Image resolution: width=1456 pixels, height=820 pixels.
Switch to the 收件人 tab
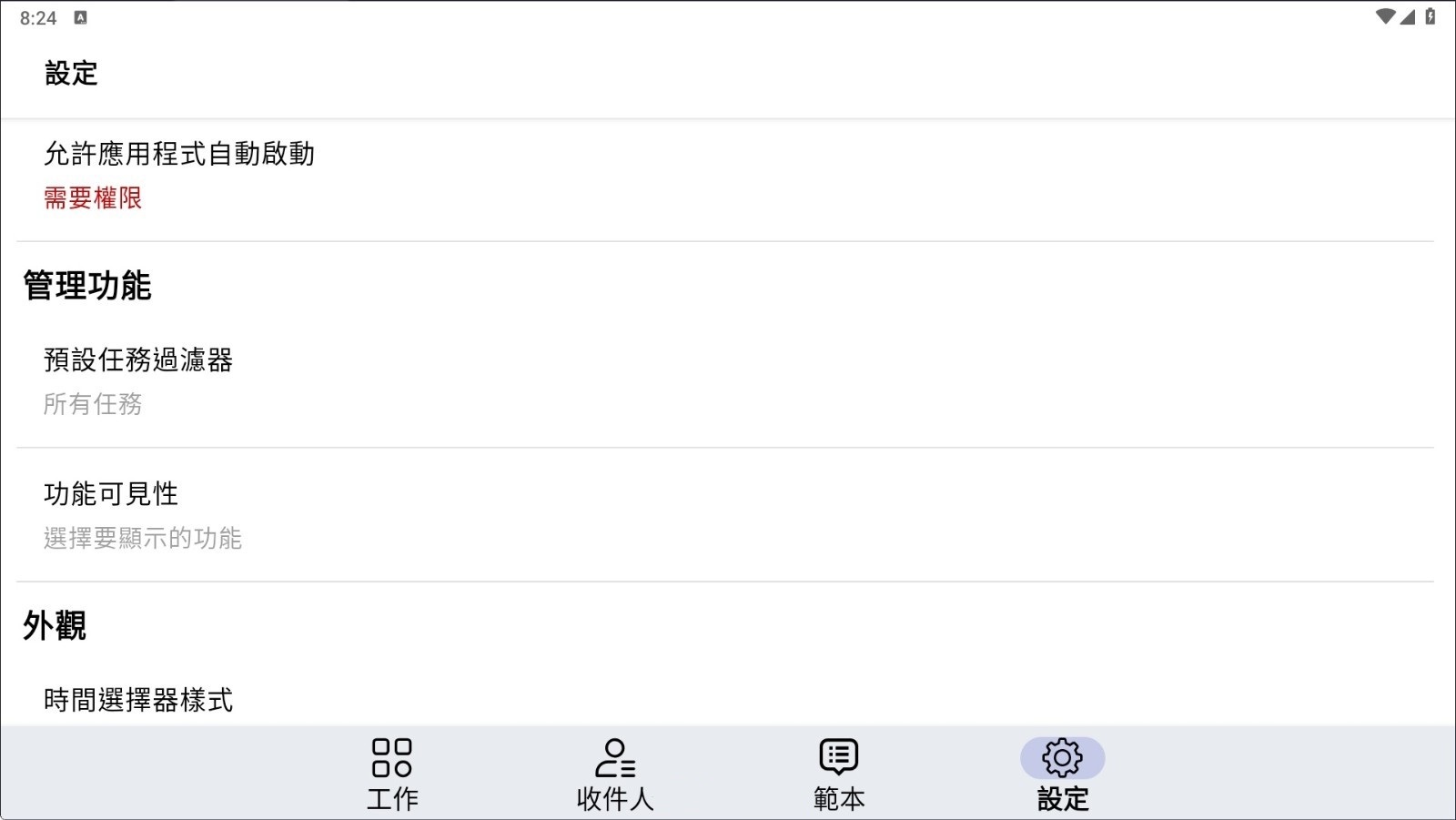[615, 774]
